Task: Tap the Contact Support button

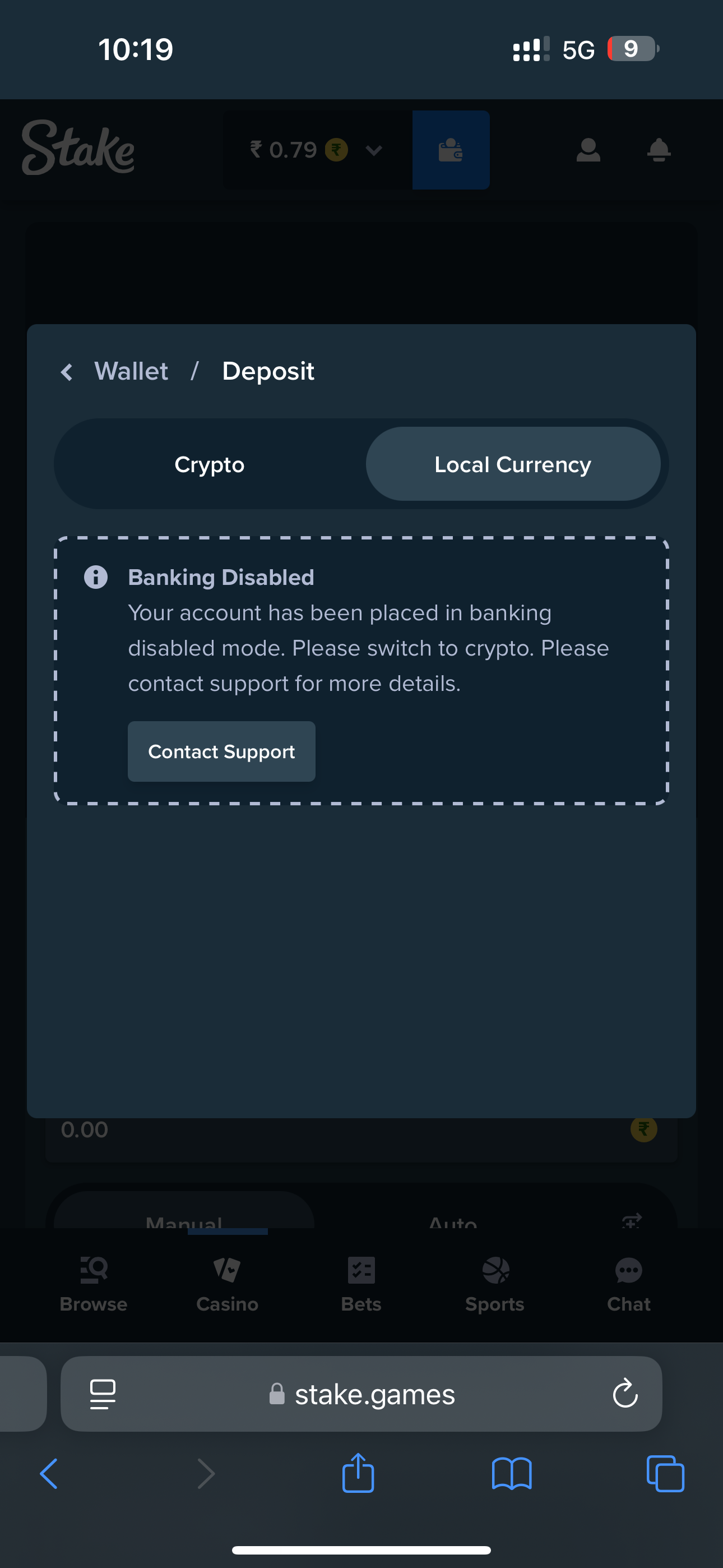Action: click(x=221, y=751)
